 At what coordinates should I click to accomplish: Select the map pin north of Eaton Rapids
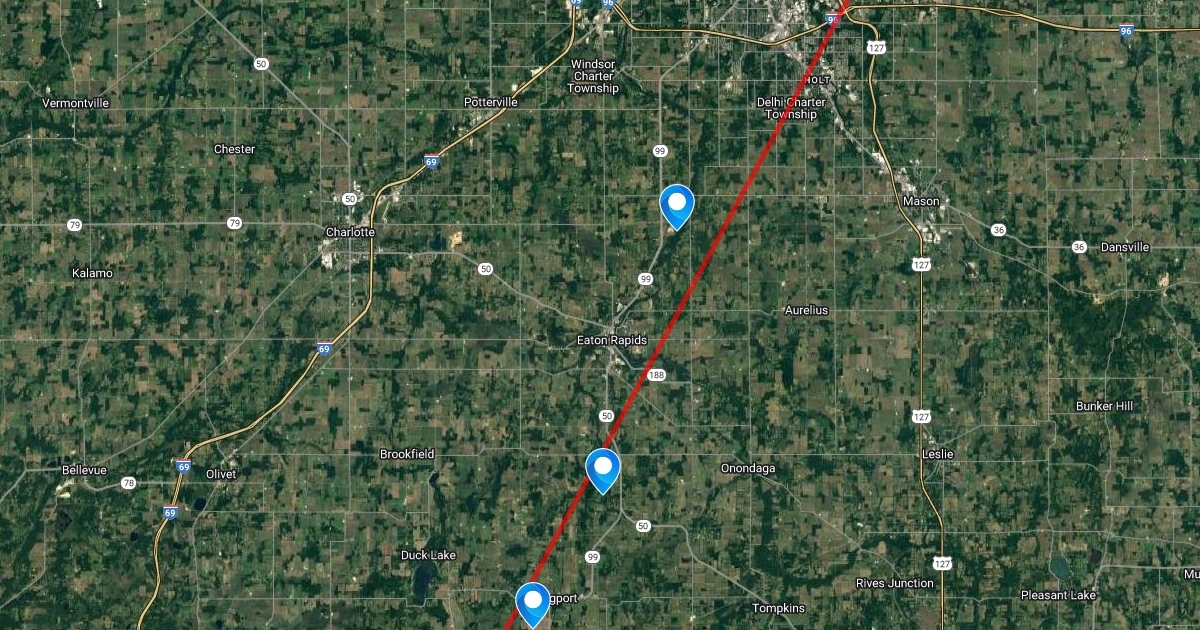tap(677, 206)
